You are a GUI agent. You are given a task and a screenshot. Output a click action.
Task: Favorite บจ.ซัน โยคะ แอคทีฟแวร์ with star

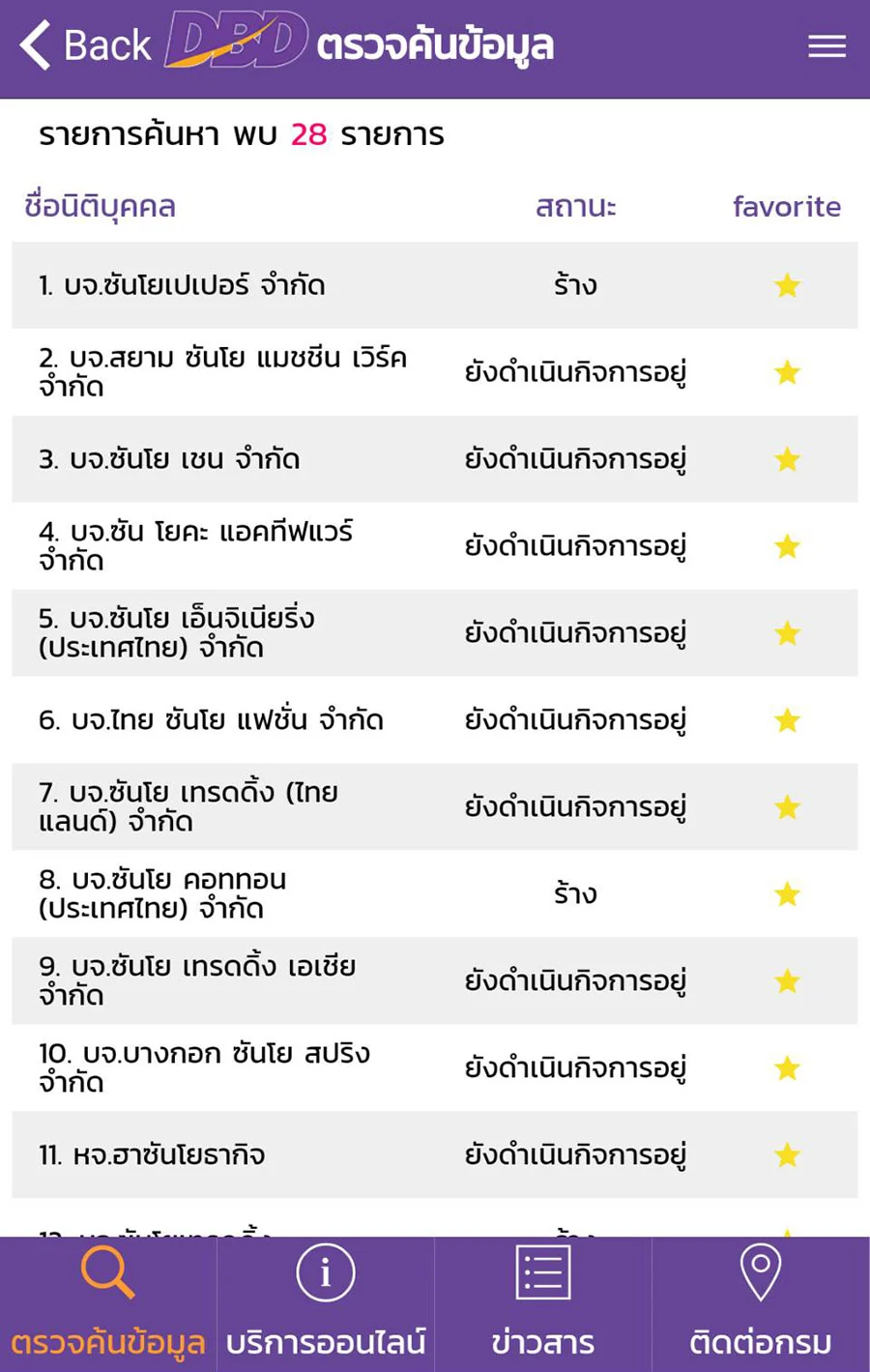[787, 546]
